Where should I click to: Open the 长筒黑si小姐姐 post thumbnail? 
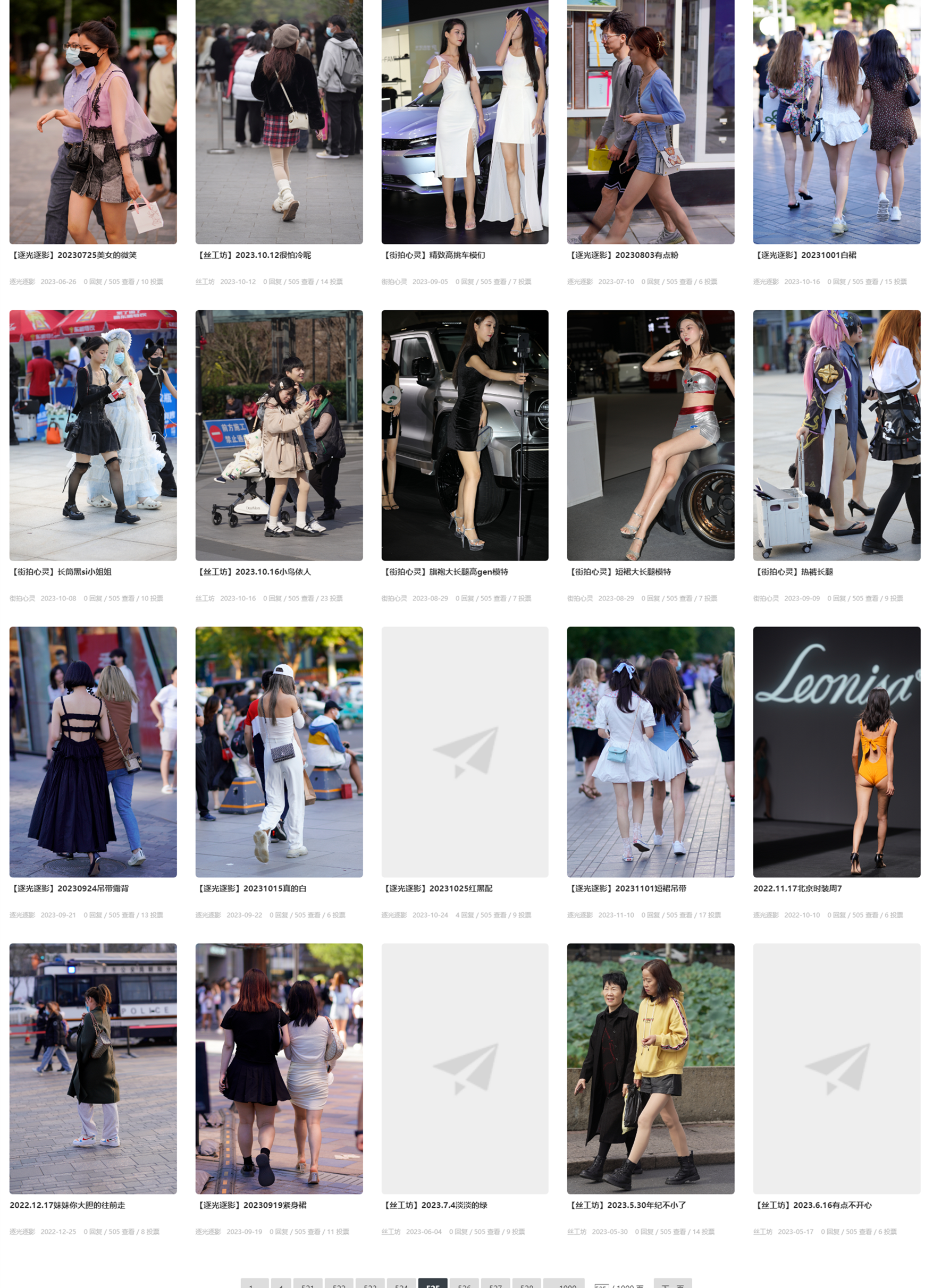coord(93,435)
